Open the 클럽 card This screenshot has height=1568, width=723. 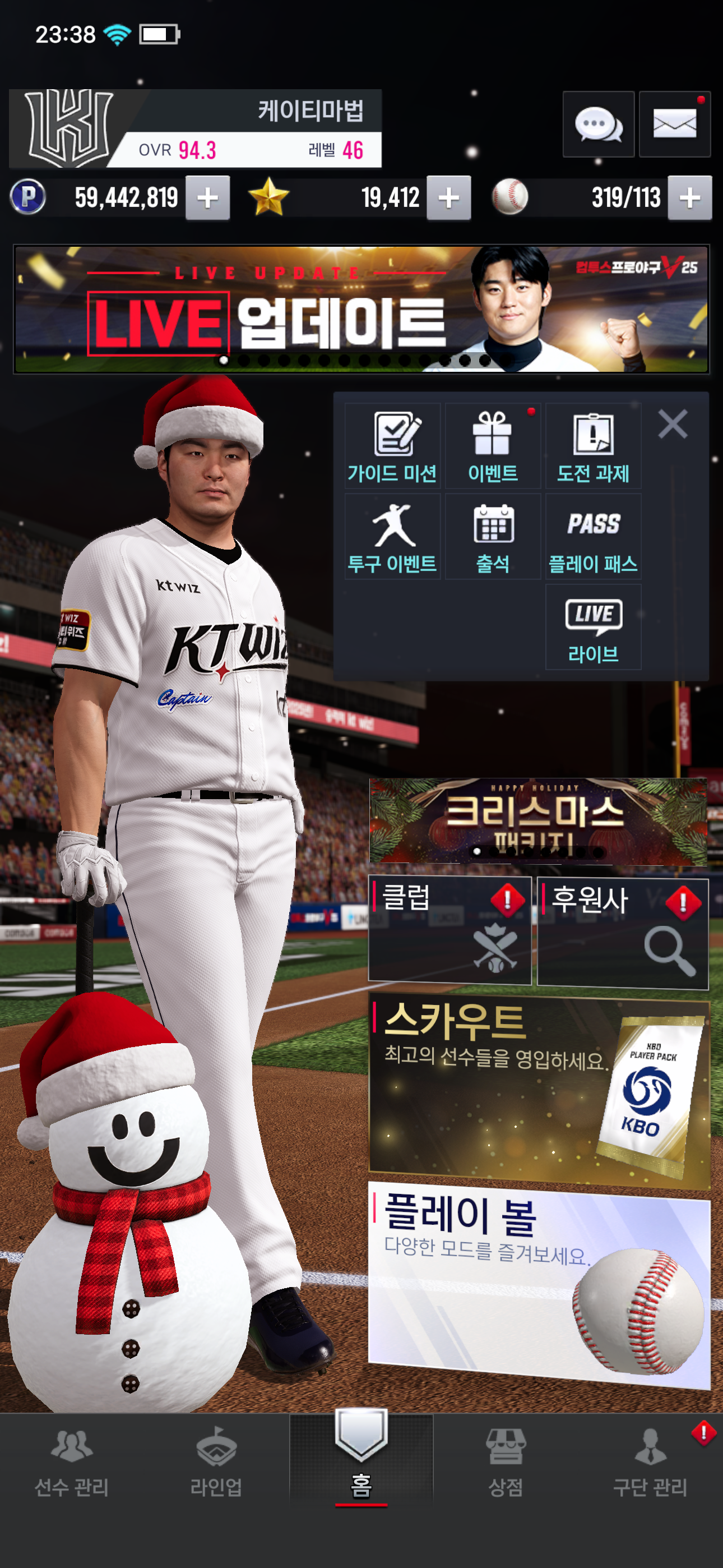(x=449, y=929)
